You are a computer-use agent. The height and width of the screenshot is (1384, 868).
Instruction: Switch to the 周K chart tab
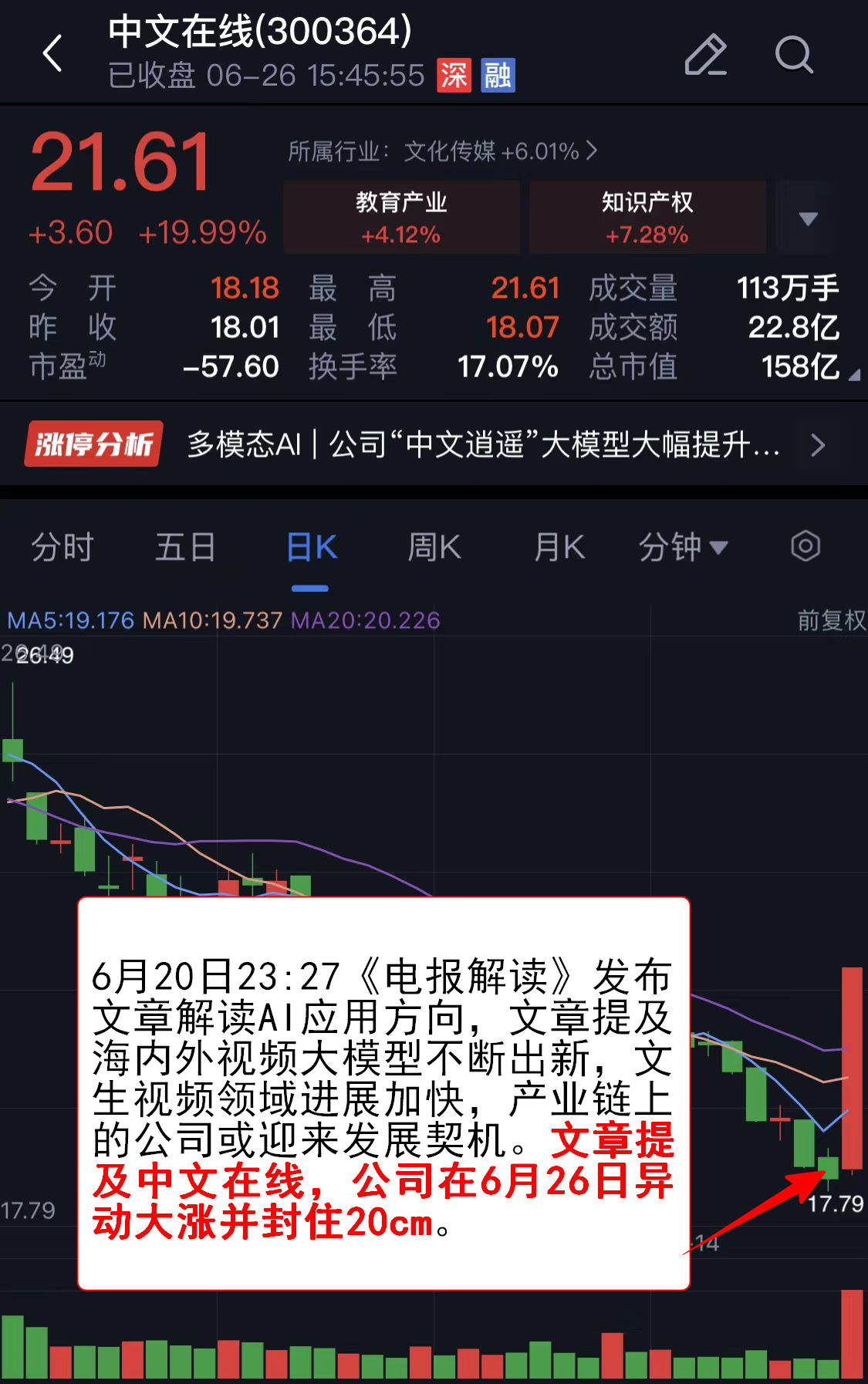pos(434,548)
